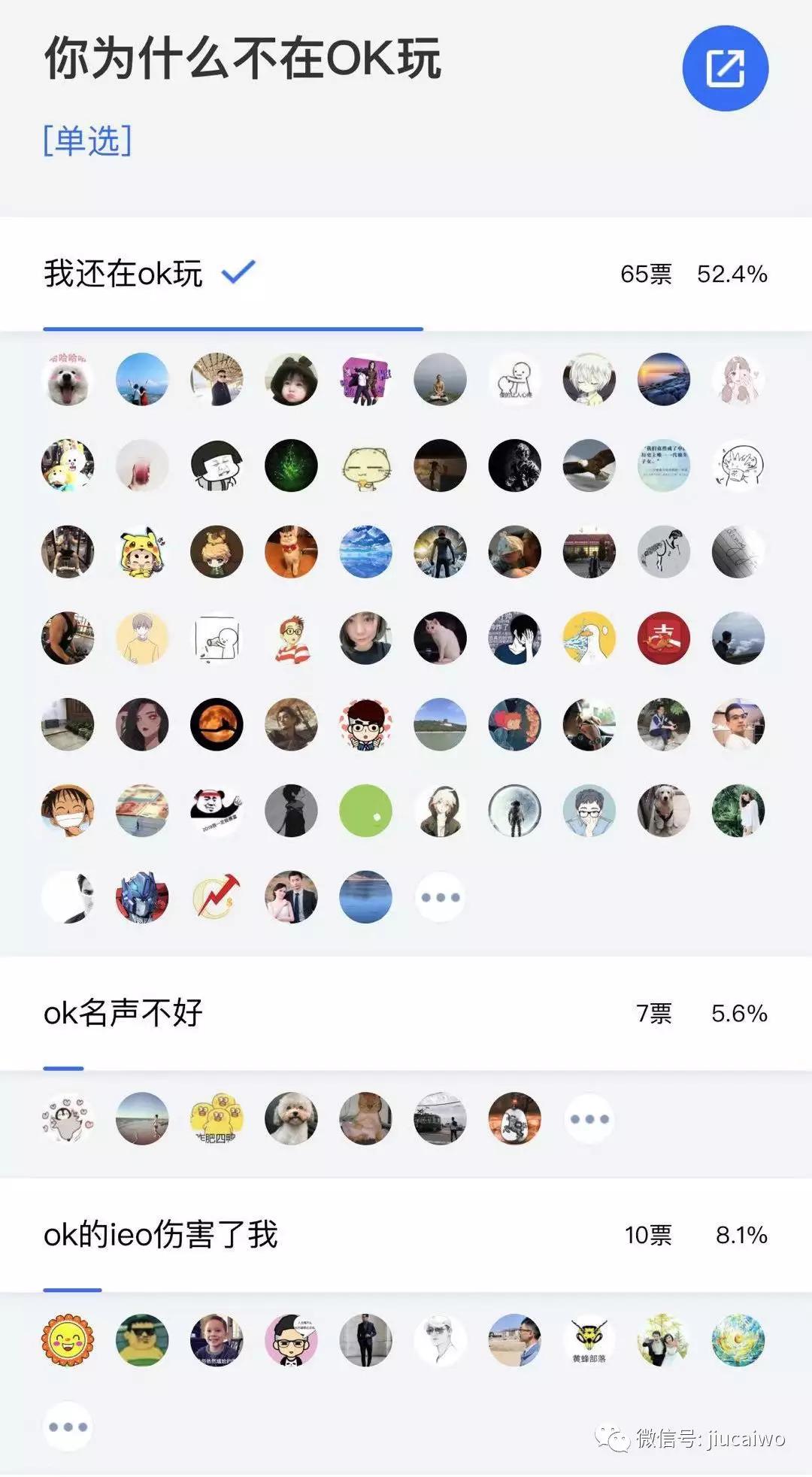Viewport: 812px width, 1477px height.
Task: Select the ok名声不好 poll option
Action: click(x=123, y=1013)
